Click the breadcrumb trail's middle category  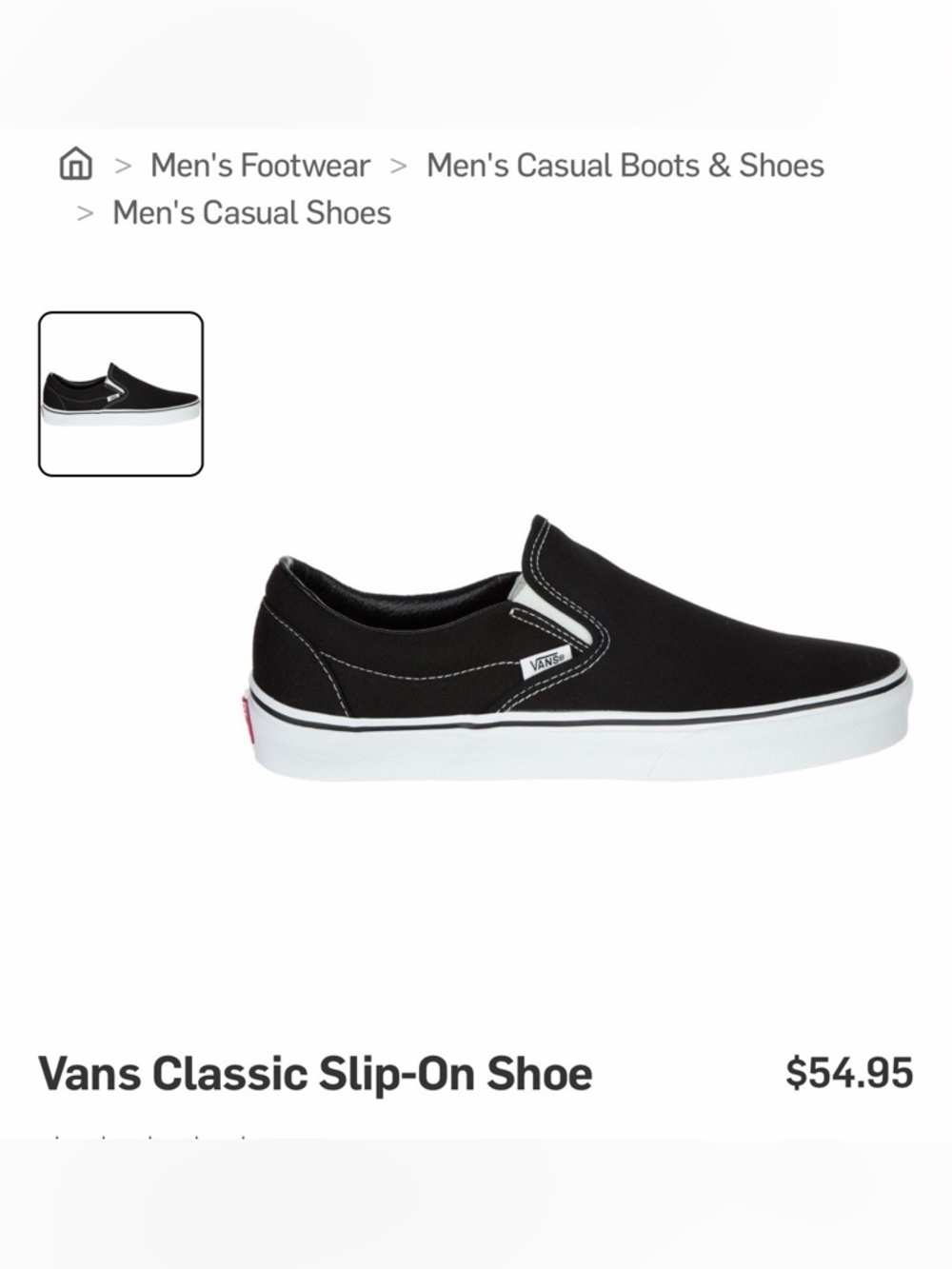click(625, 164)
